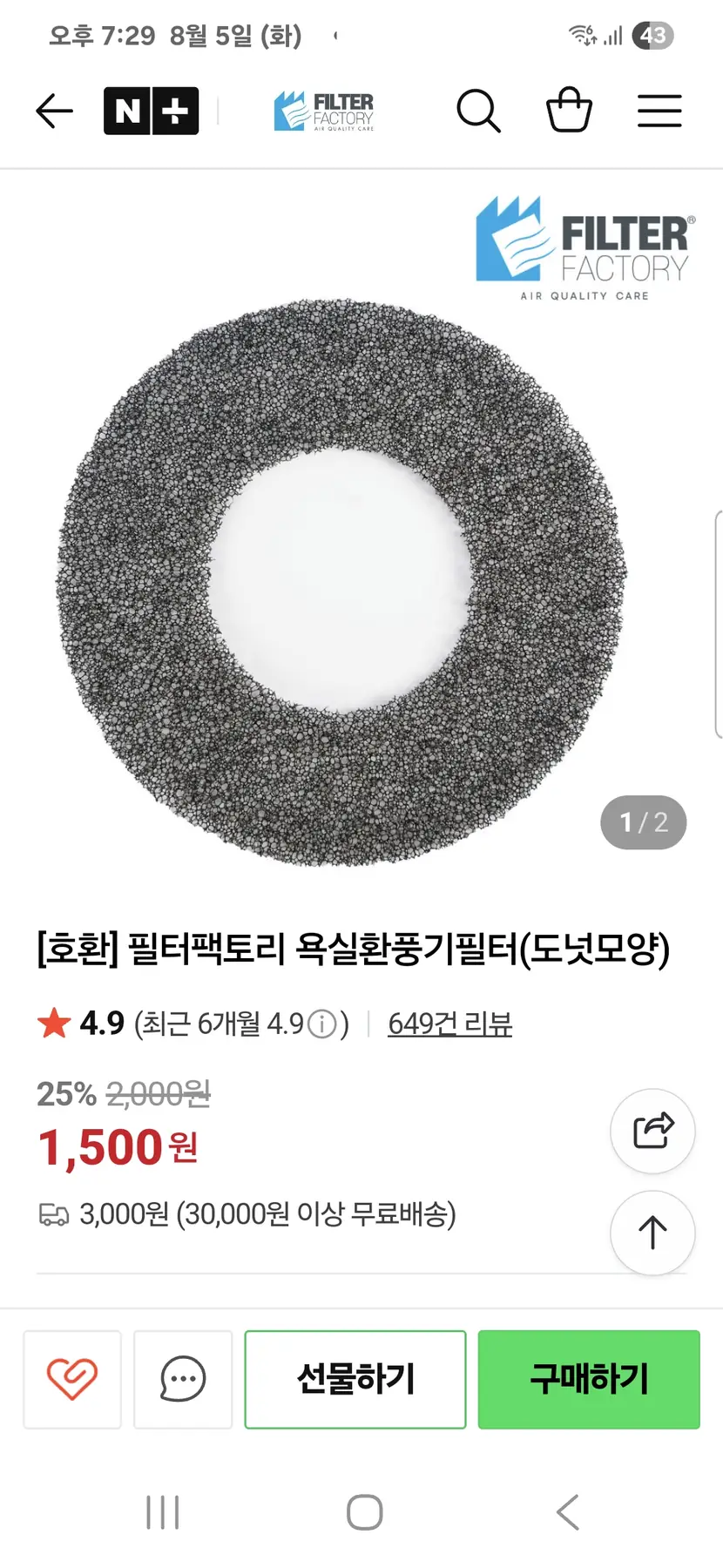The width and height of the screenshot is (723, 1568).
Task: Go to the system home screen
Action: (364, 1512)
